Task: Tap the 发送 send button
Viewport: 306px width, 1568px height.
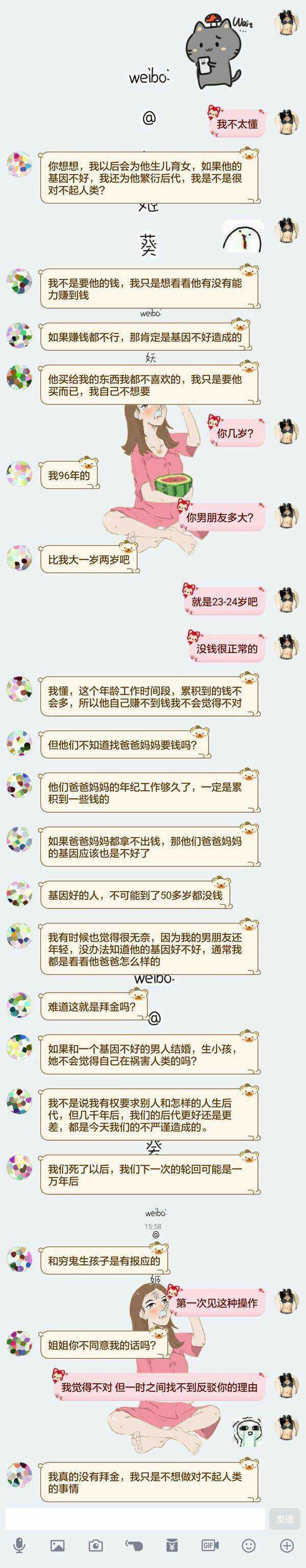Action: [285, 1518]
